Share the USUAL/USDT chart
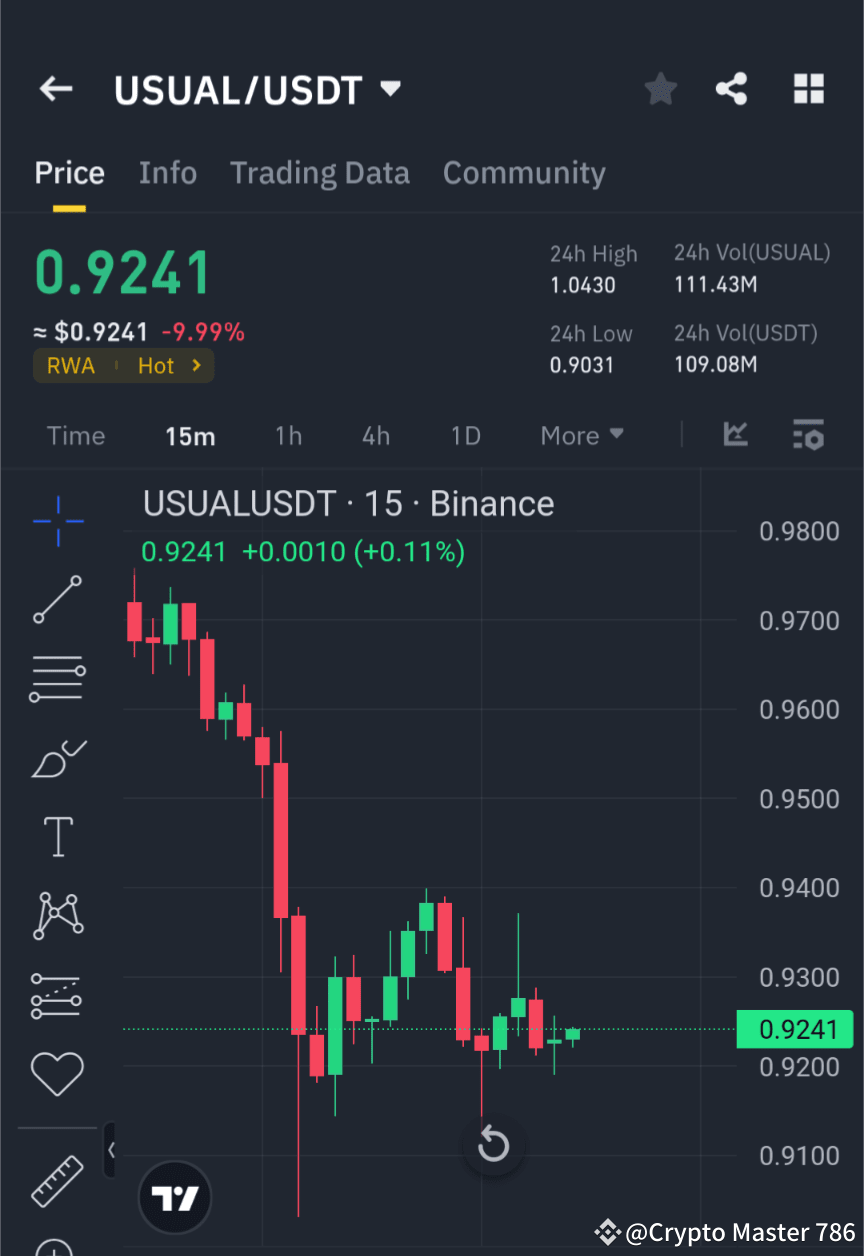Image resolution: width=864 pixels, height=1256 pixels. pyautogui.click(x=732, y=88)
